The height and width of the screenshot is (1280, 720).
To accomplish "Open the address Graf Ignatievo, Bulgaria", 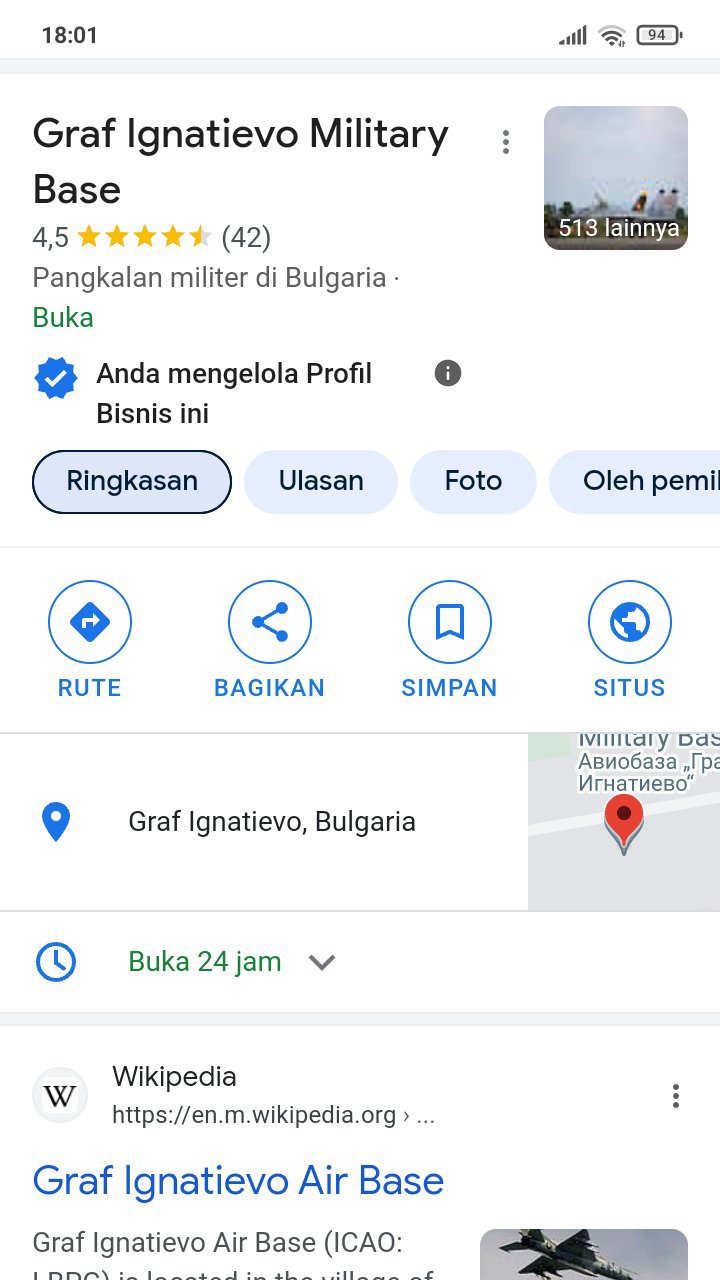I will coord(271,822).
